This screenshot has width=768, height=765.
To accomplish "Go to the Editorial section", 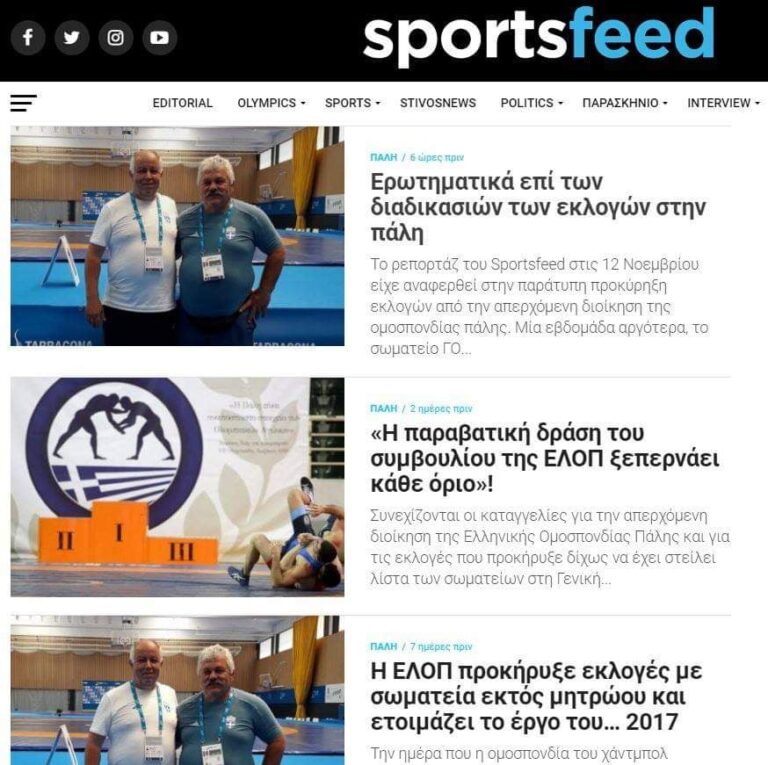I will pos(182,103).
